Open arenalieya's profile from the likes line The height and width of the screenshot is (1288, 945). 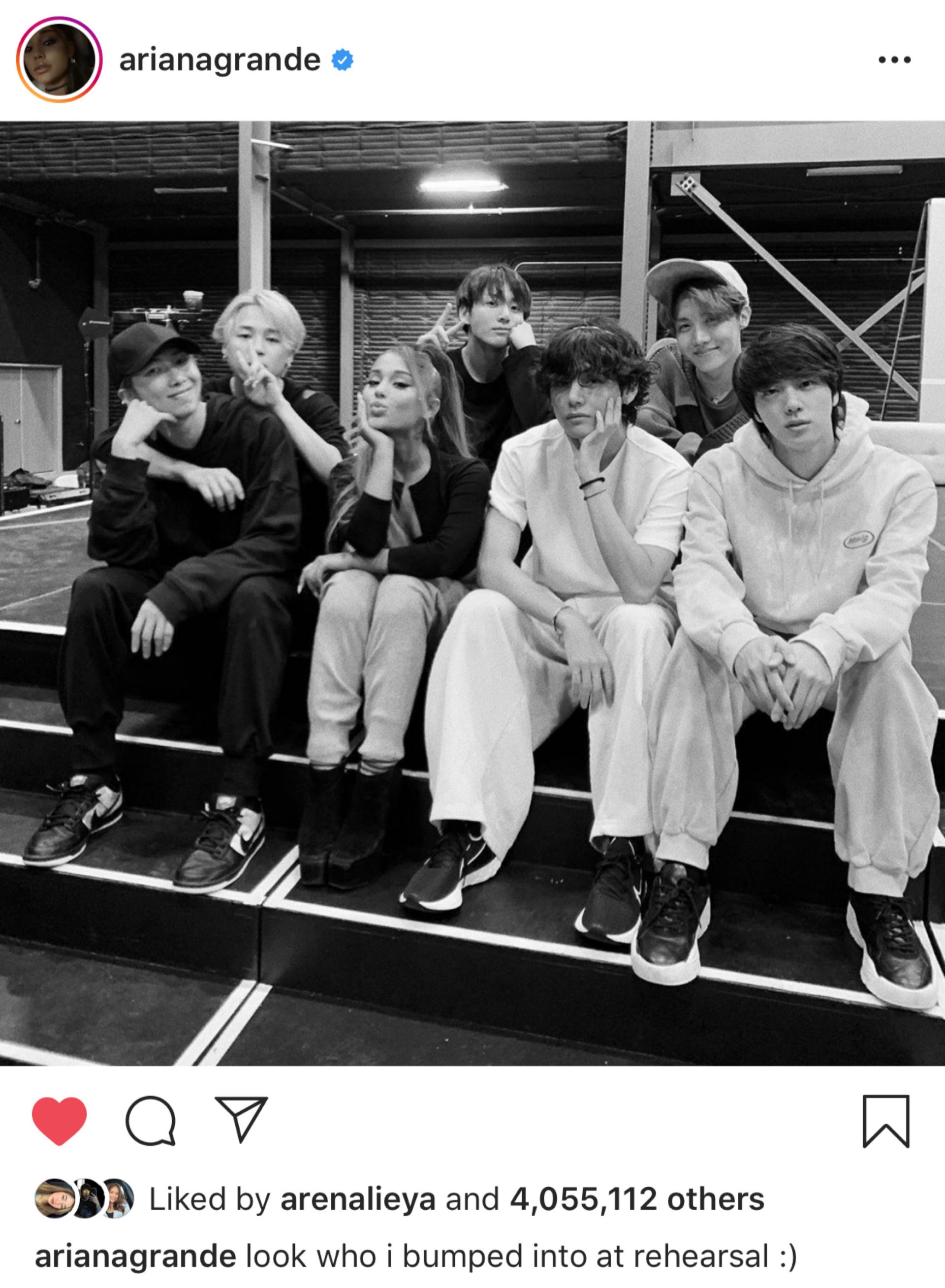357,1199
